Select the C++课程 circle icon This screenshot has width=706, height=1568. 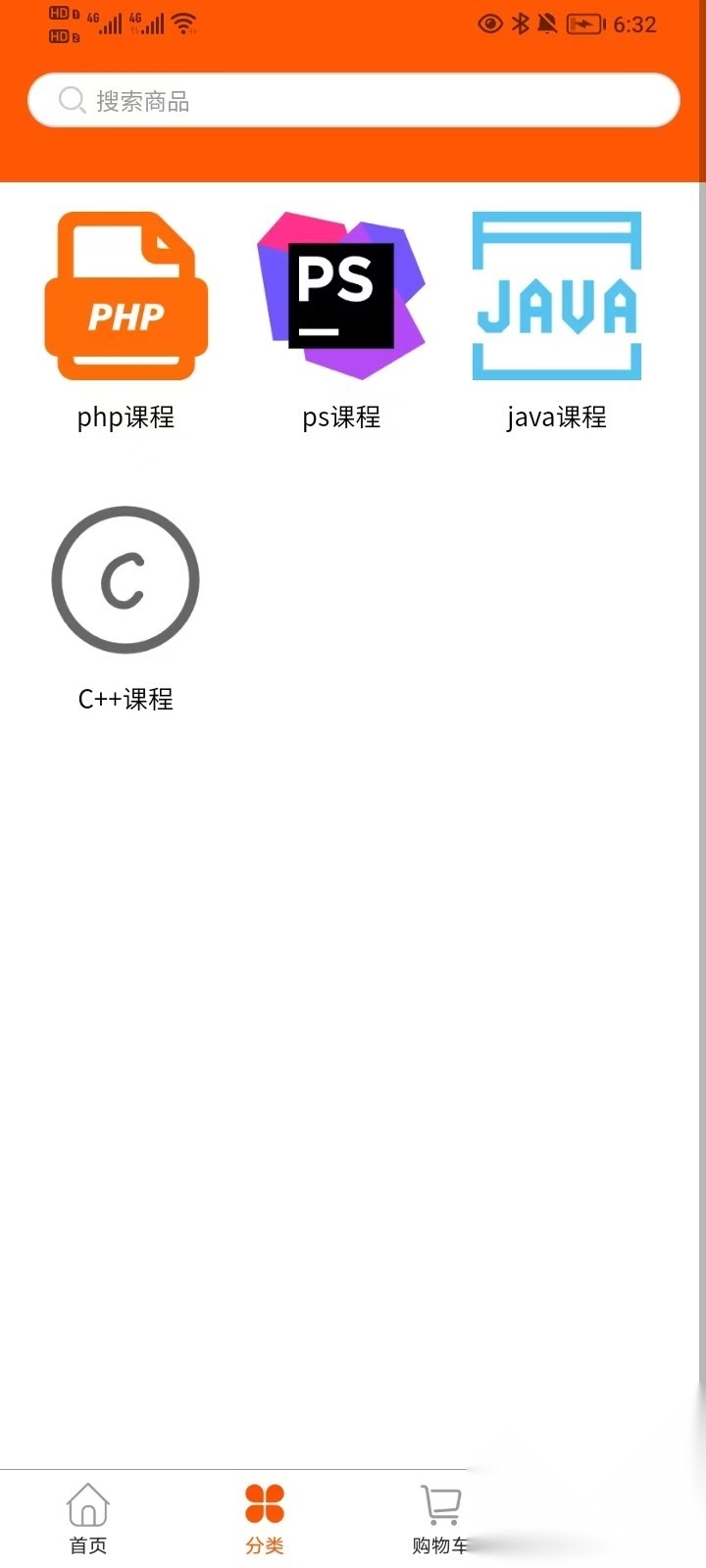[x=126, y=579]
